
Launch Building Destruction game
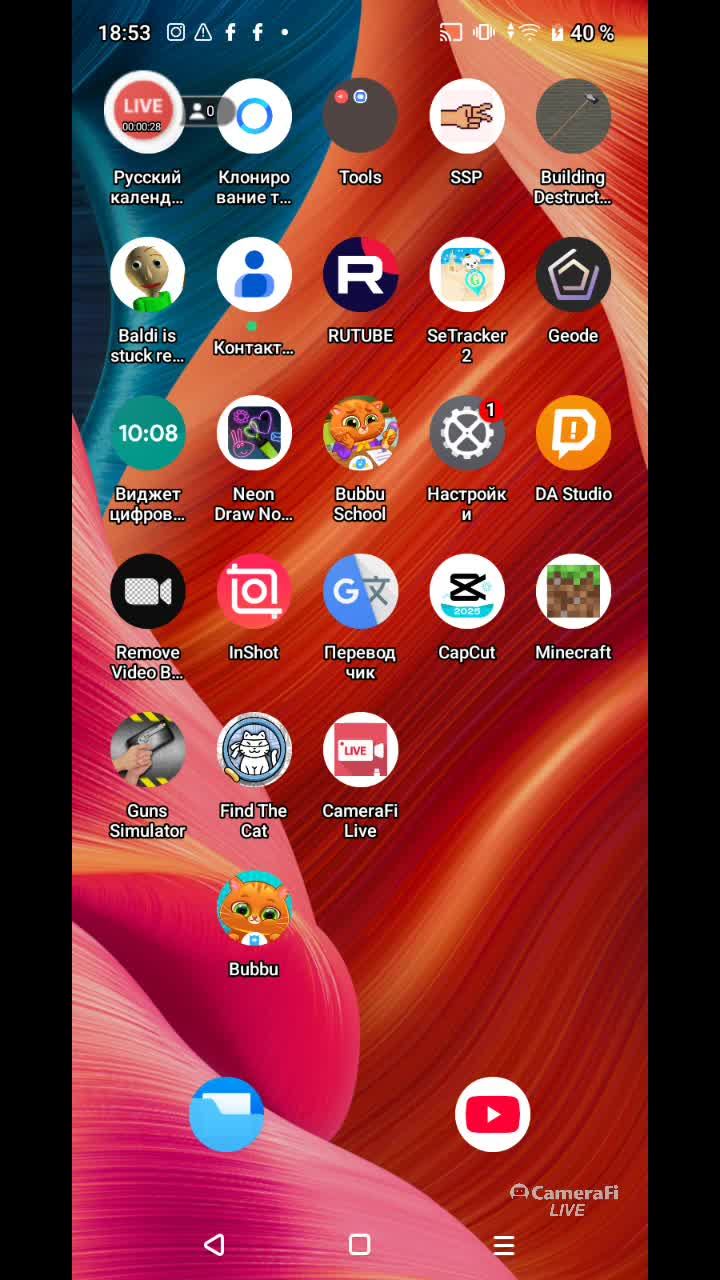point(573,117)
